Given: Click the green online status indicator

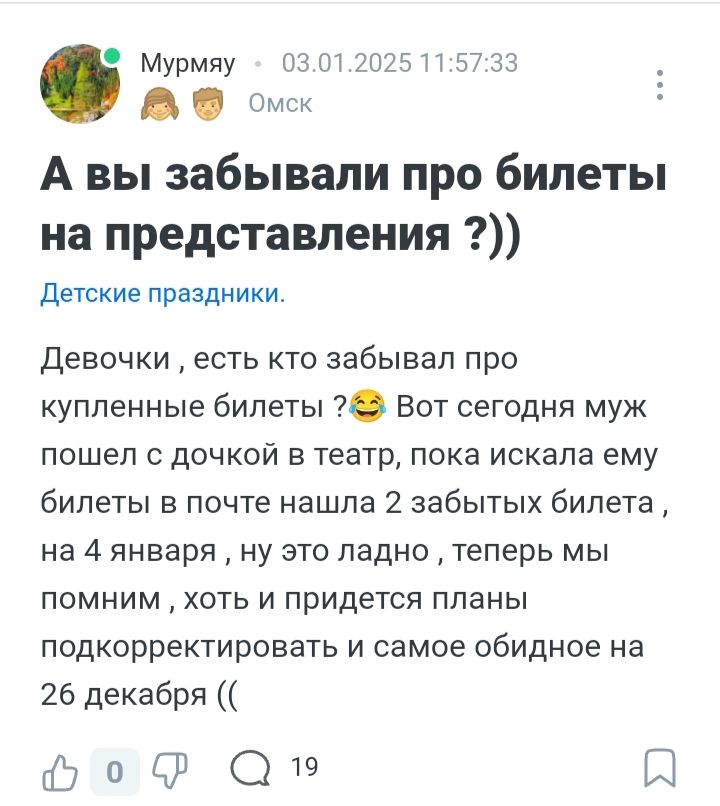Looking at the screenshot, I should (111, 55).
